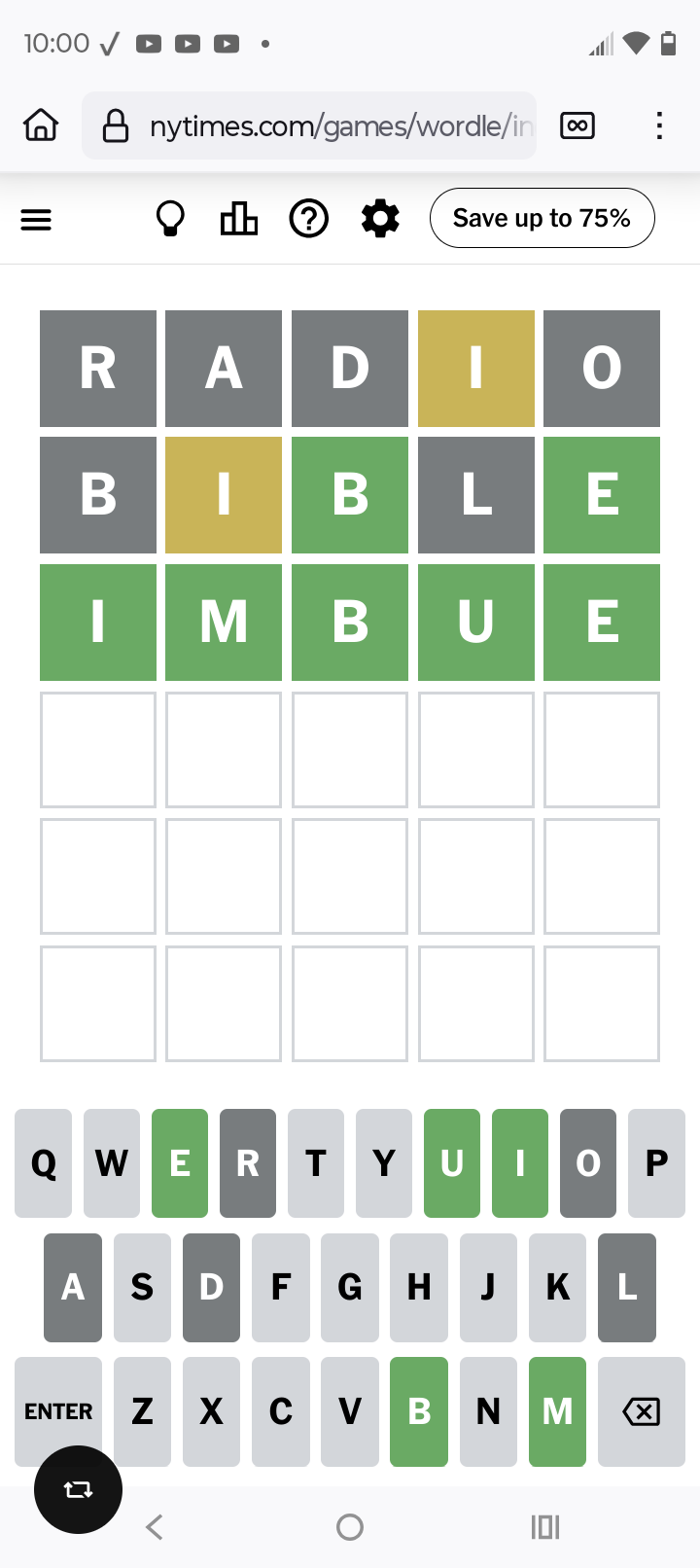Tap the backspace key on keyboard
This screenshot has width=700, height=1568.
click(x=642, y=1411)
